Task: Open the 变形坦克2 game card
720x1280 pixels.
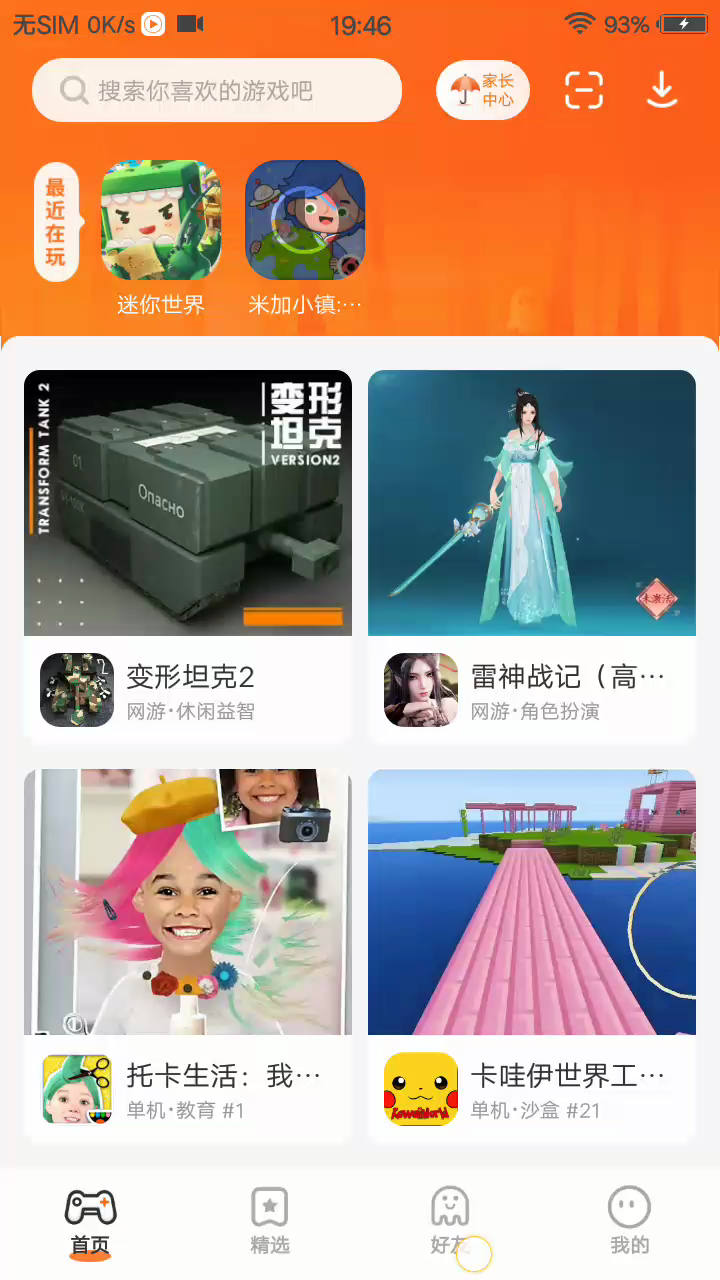Action: click(188, 557)
